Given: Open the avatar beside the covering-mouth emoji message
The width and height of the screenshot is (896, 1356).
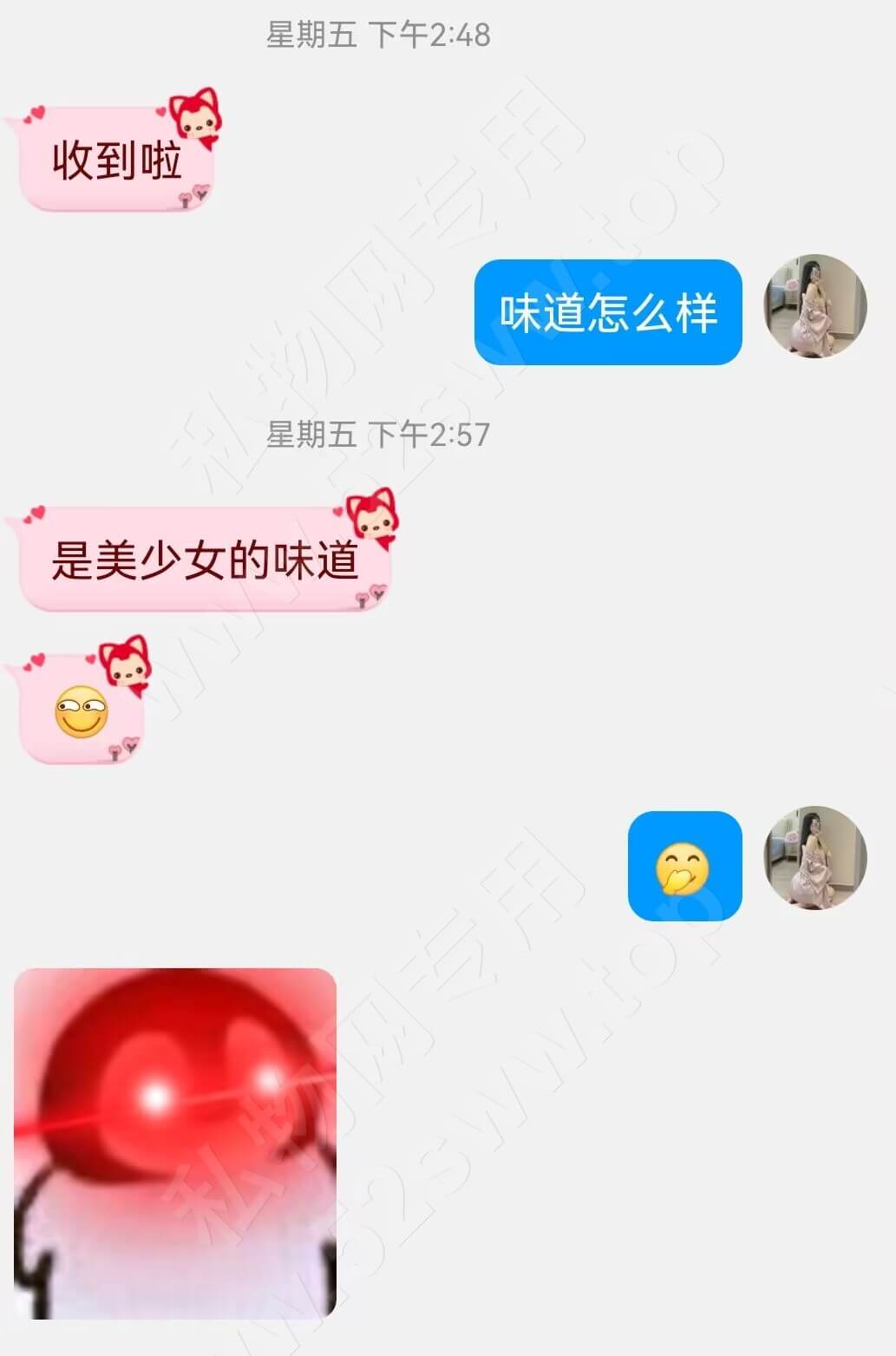Looking at the screenshot, I should tap(814, 858).
